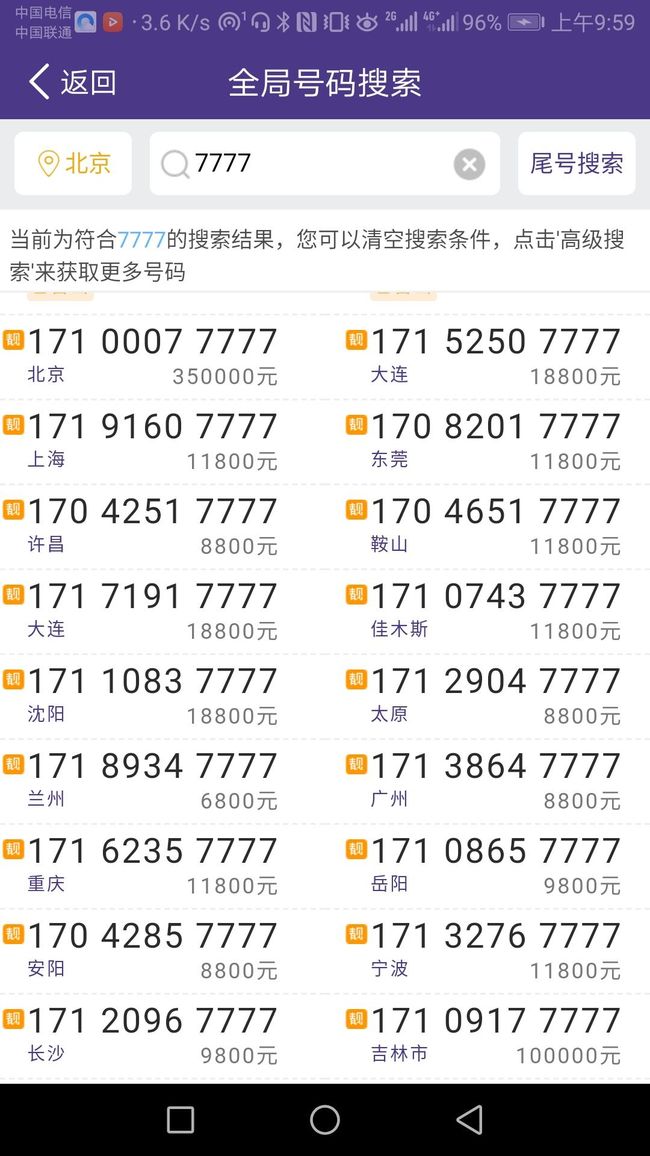Open number 171 3864 7777 from 广州
650x1156 pixels.
click(x=487, y=781)
